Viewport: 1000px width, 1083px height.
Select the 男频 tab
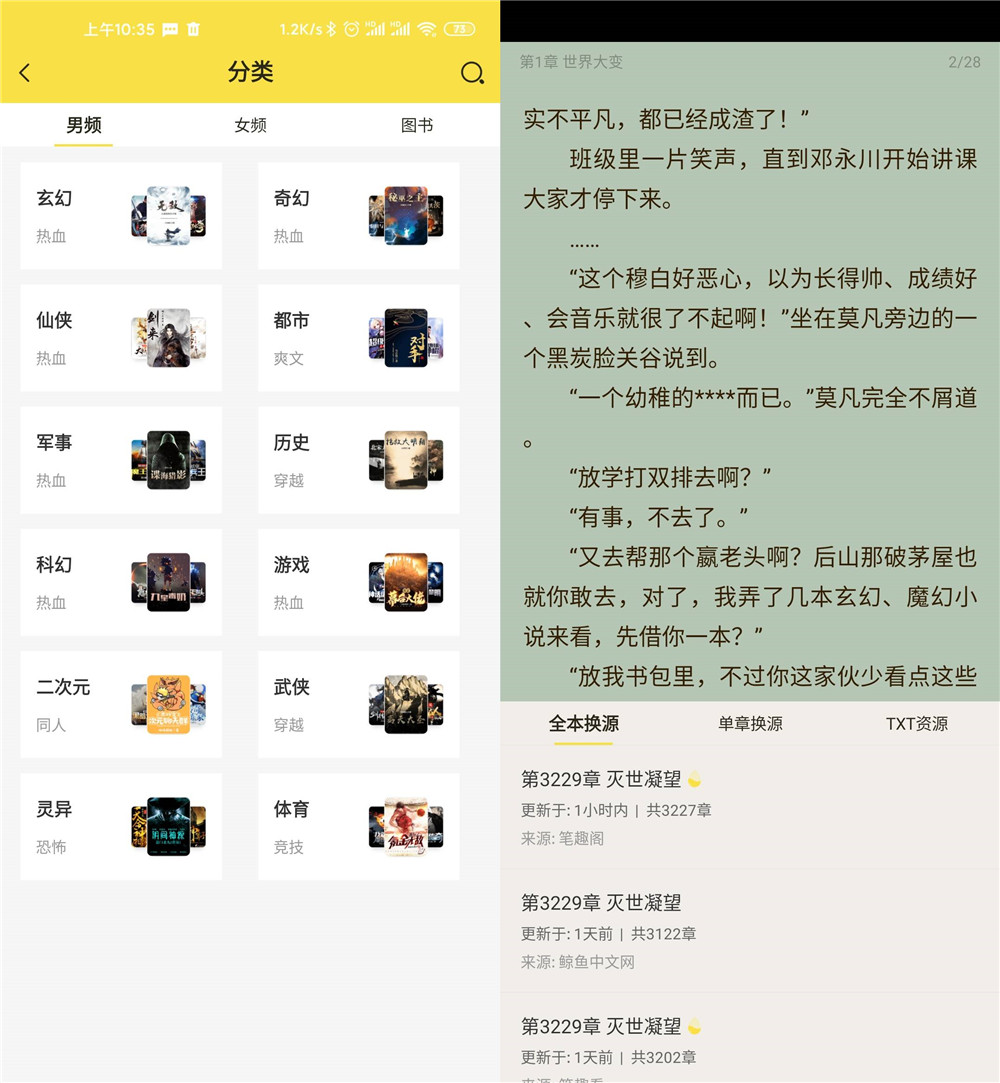pos(84,125)
